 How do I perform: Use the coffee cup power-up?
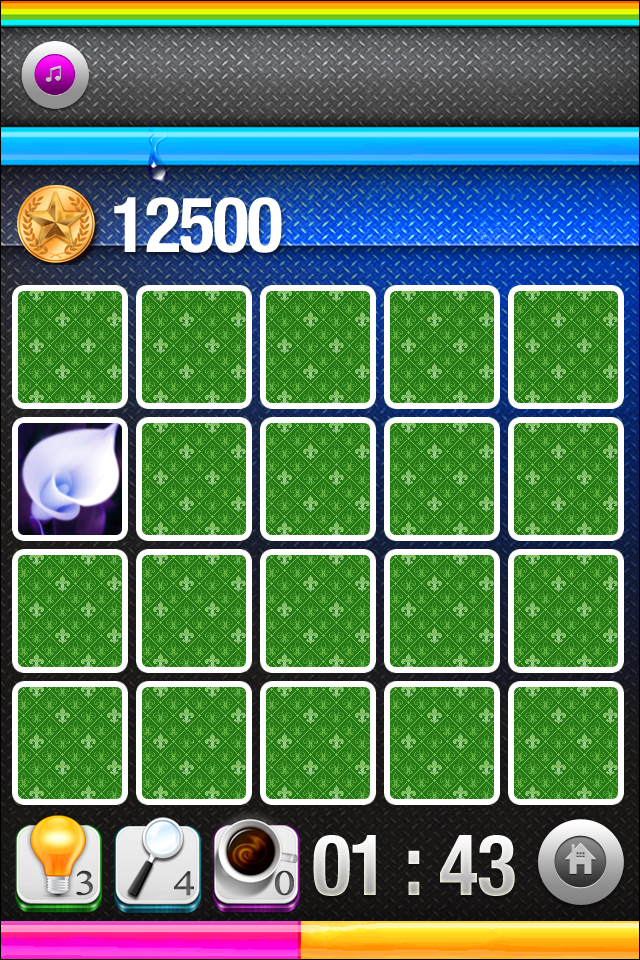[x=256, y=862]
